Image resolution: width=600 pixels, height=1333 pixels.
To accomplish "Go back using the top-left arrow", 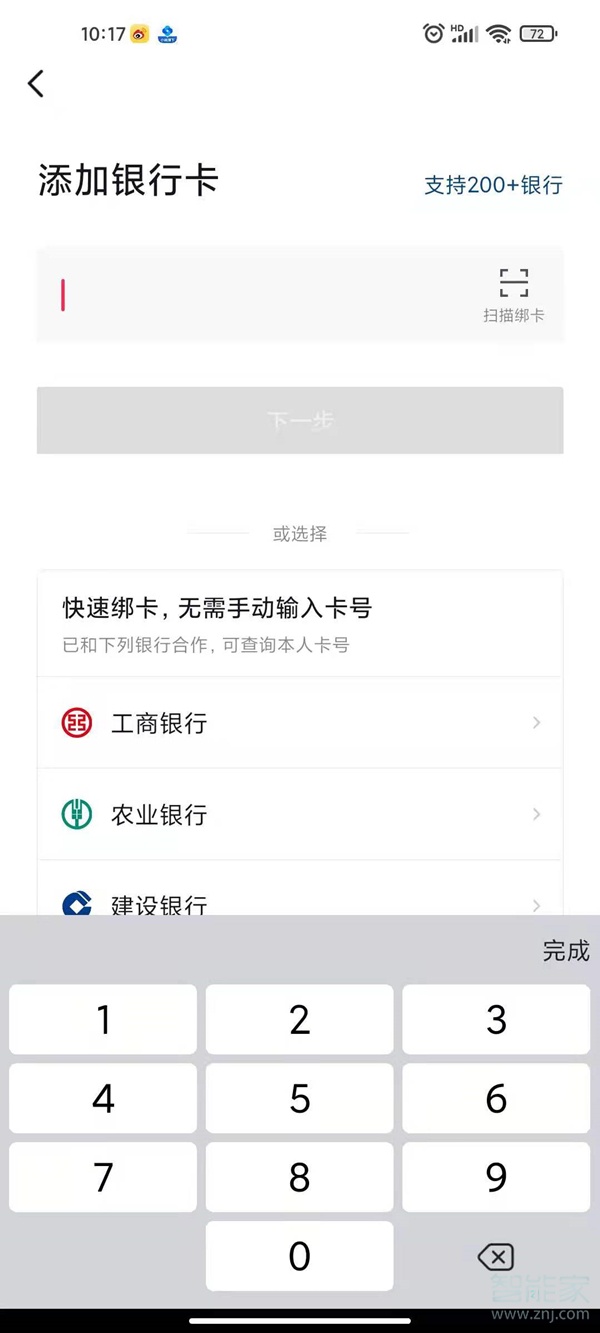I will pyautogui.click(x=37, y=84).
